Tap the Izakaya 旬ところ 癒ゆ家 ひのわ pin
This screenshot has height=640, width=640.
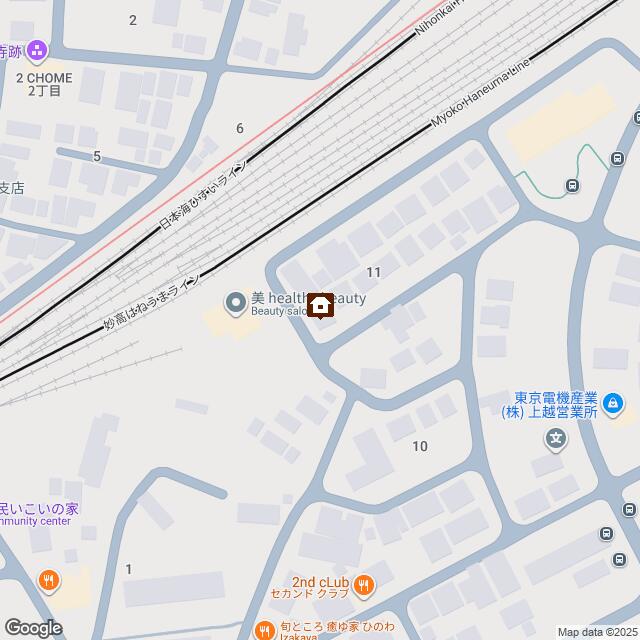(x=264, y=630)
